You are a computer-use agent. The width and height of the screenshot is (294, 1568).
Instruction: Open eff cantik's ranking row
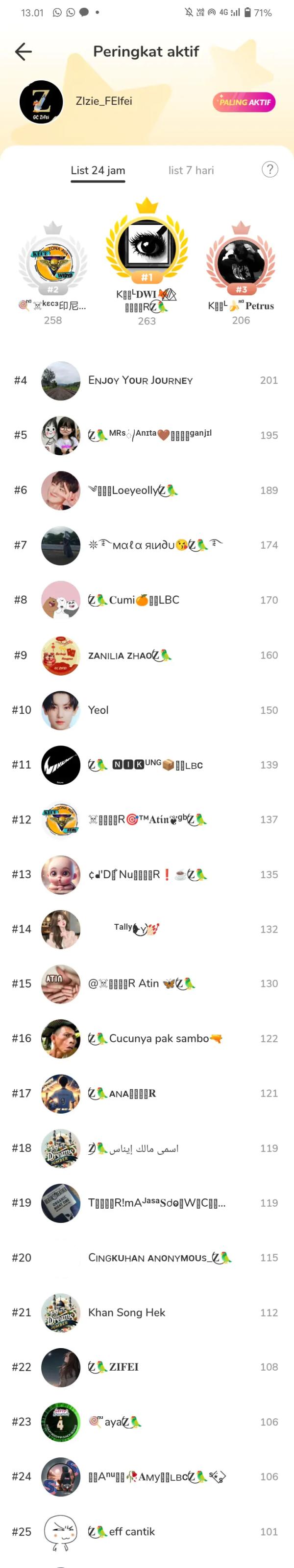(121, 1531)
